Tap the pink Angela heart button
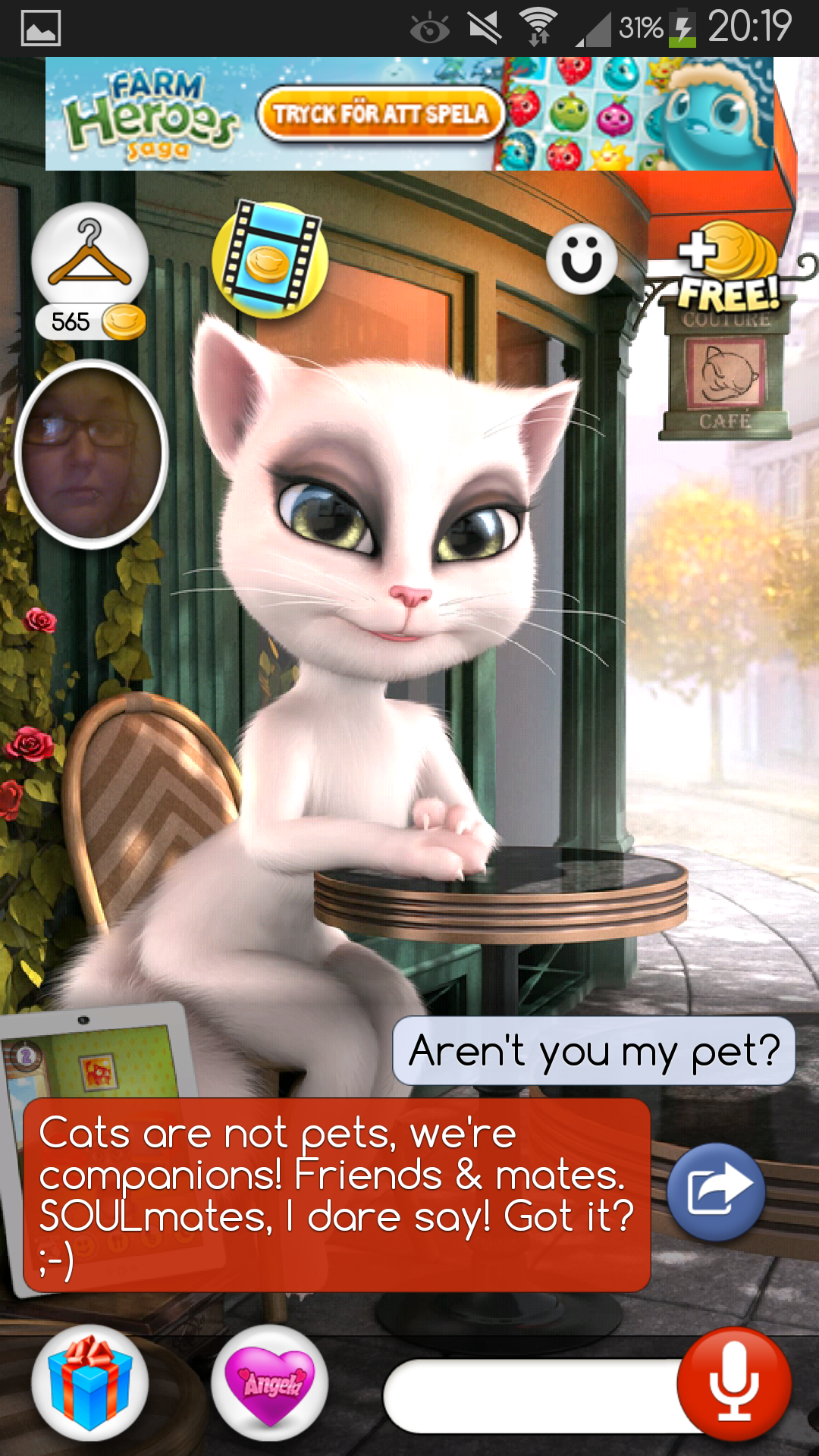The width and height of the screenshot is (819, 1456). (270, 1383)
